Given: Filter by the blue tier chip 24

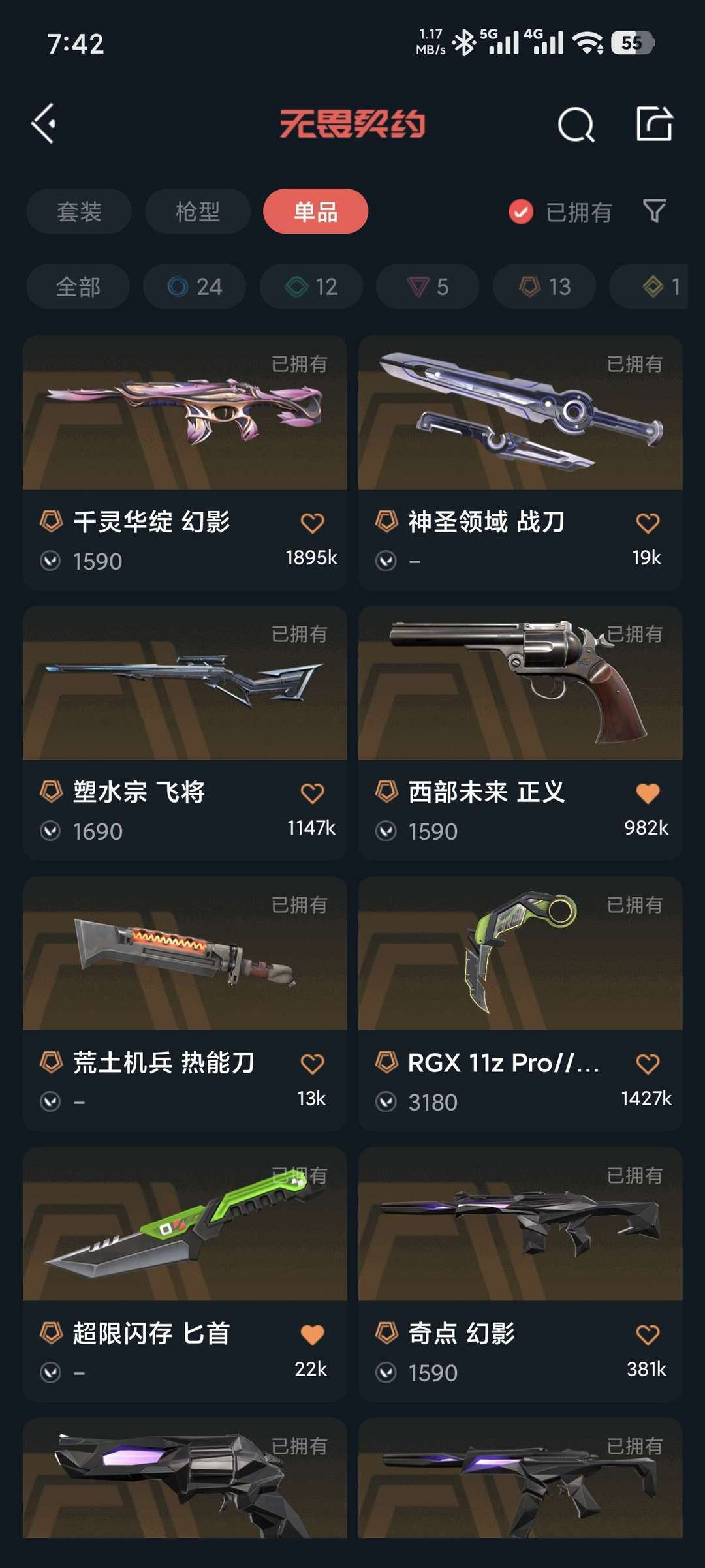Looking at the screenshot, I should (195, 286).
